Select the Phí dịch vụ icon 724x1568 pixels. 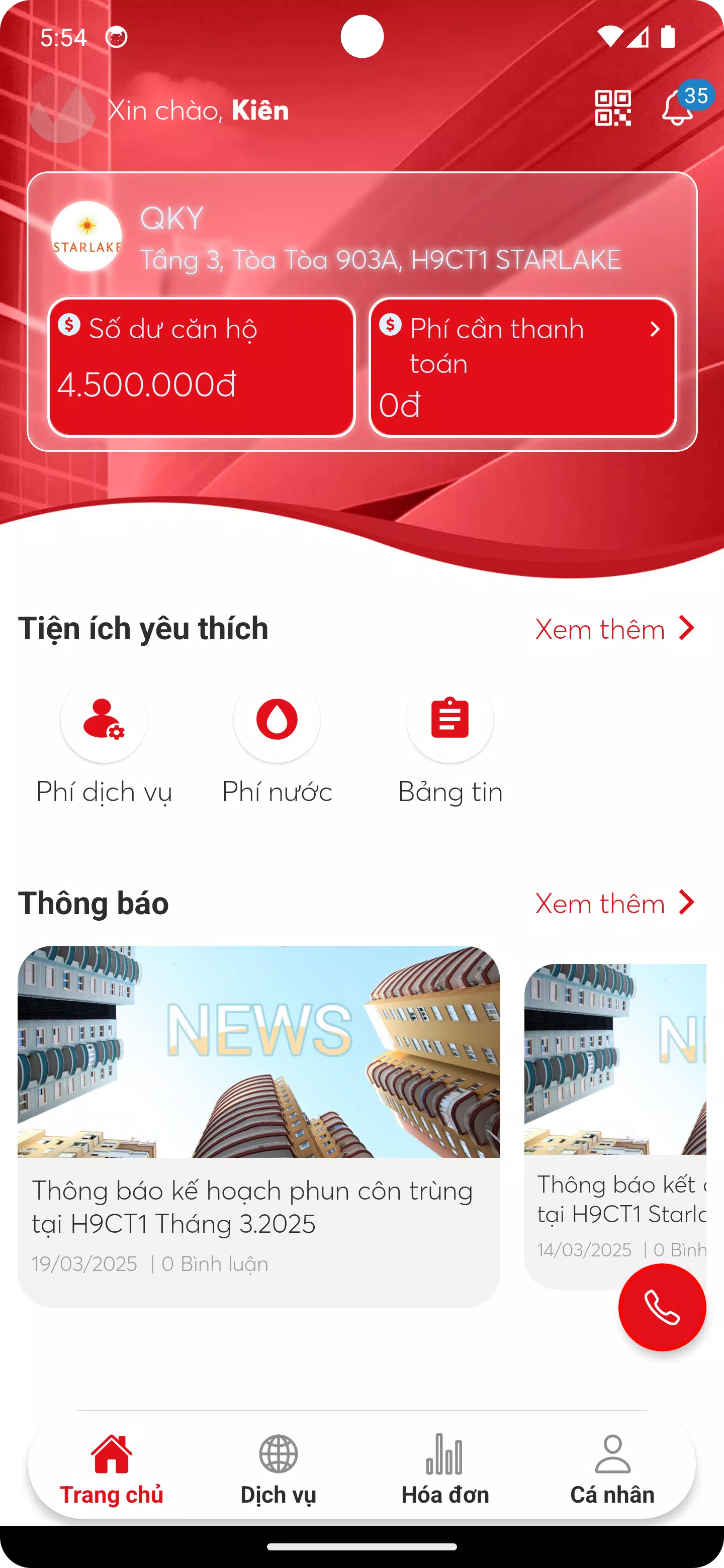(x=104, y=720)
